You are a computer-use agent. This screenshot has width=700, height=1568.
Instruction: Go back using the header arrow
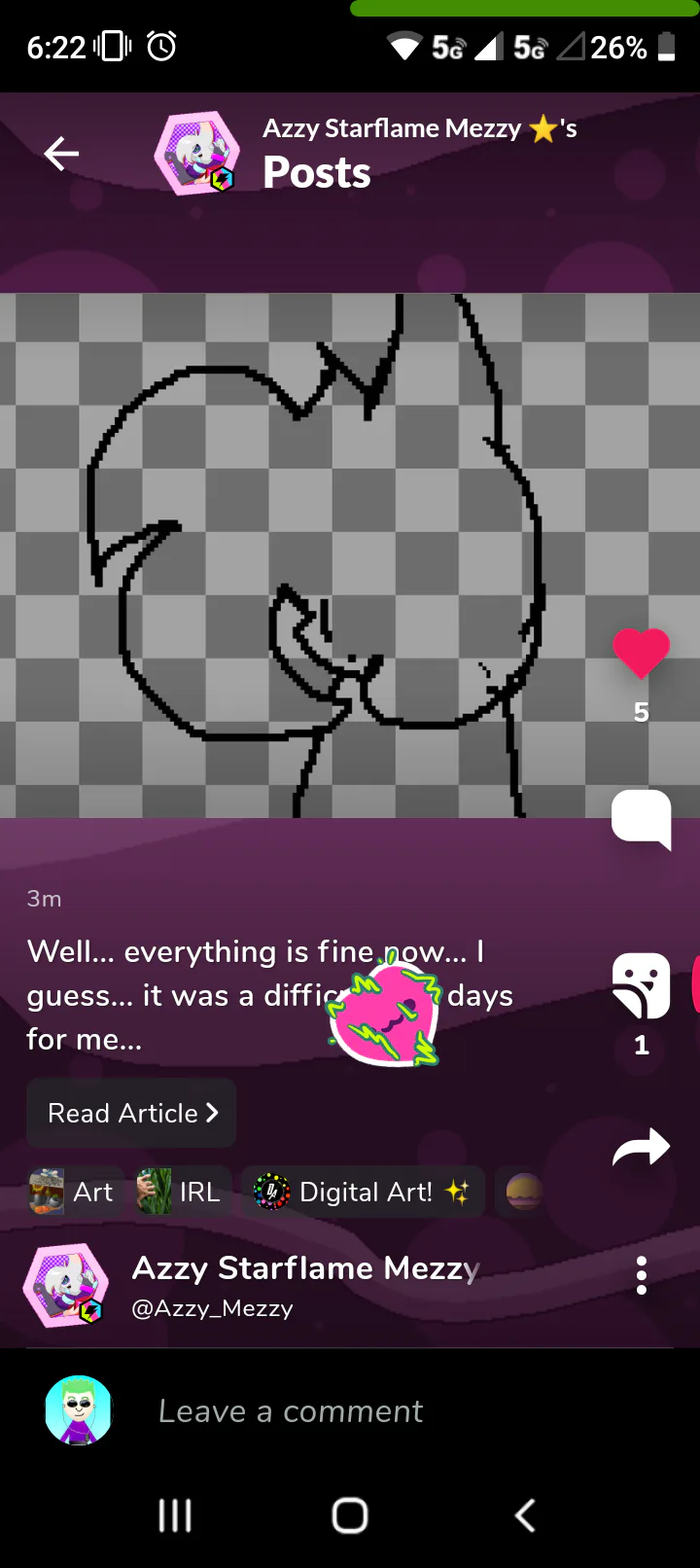pos(61,154)
